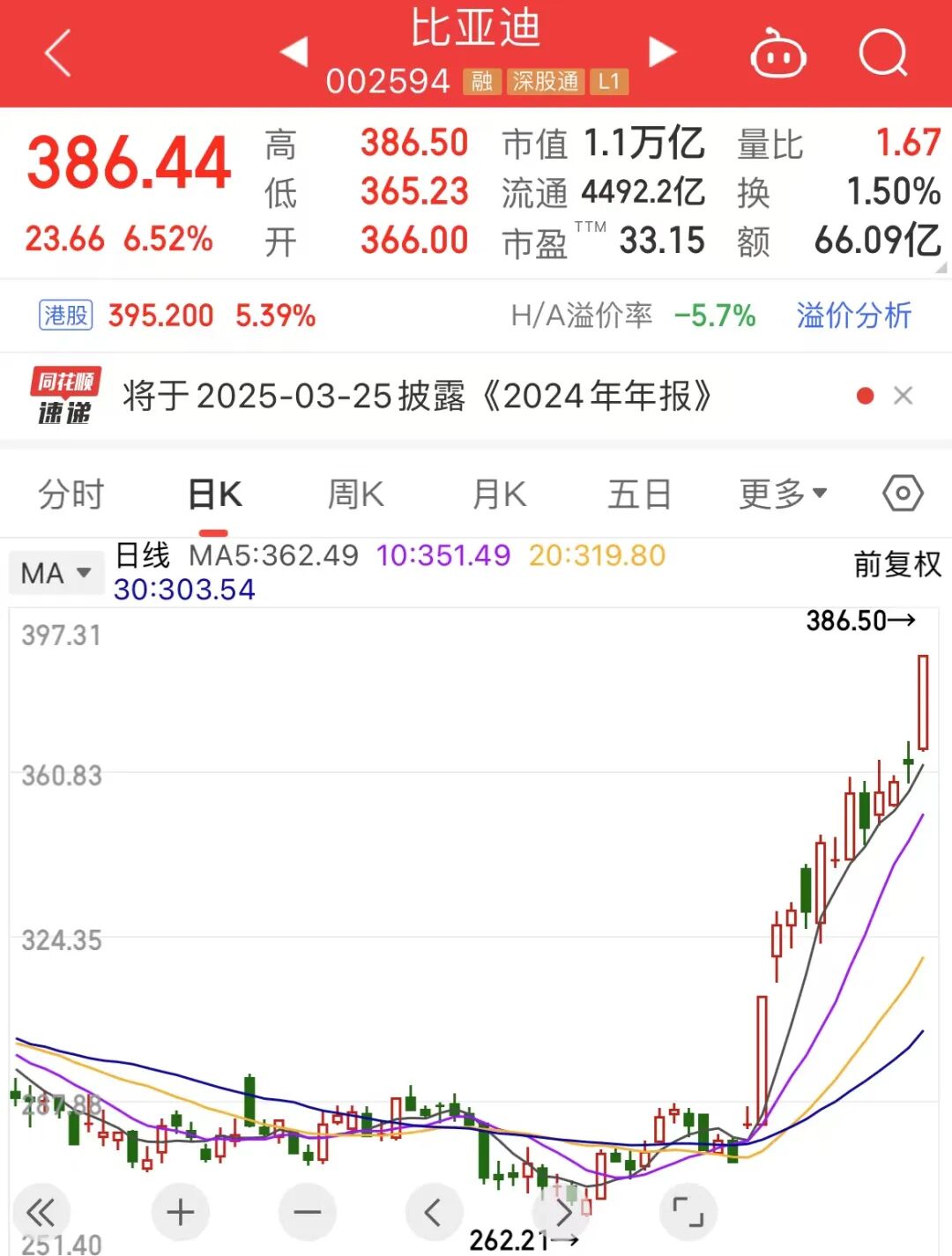Open the robot assistant icon
The image size is (952, 1256).
[777, 54]
